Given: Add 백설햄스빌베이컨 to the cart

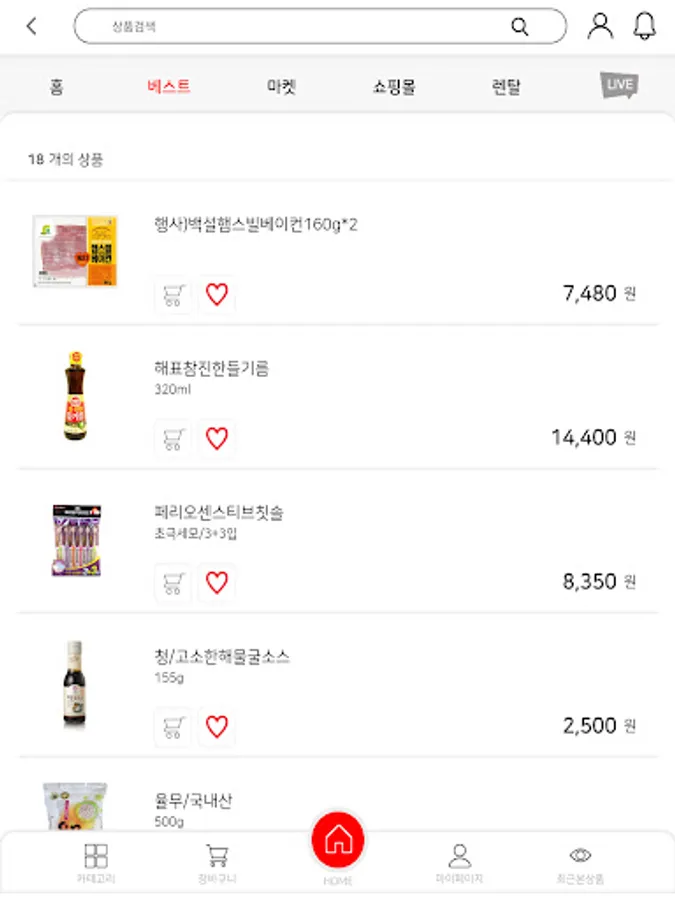Looking at the screenshot, I should click(173, 295).
